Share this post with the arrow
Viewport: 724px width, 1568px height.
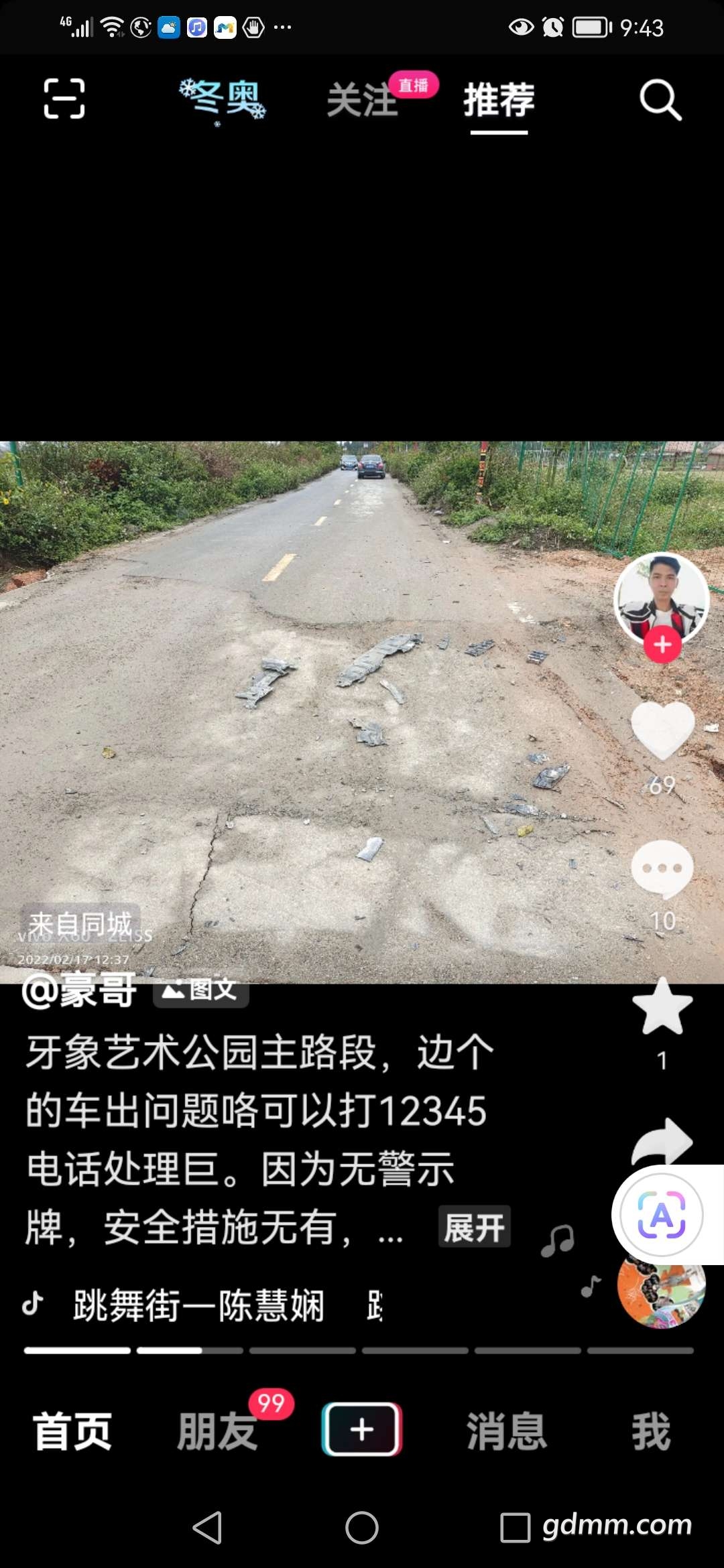662,1140
